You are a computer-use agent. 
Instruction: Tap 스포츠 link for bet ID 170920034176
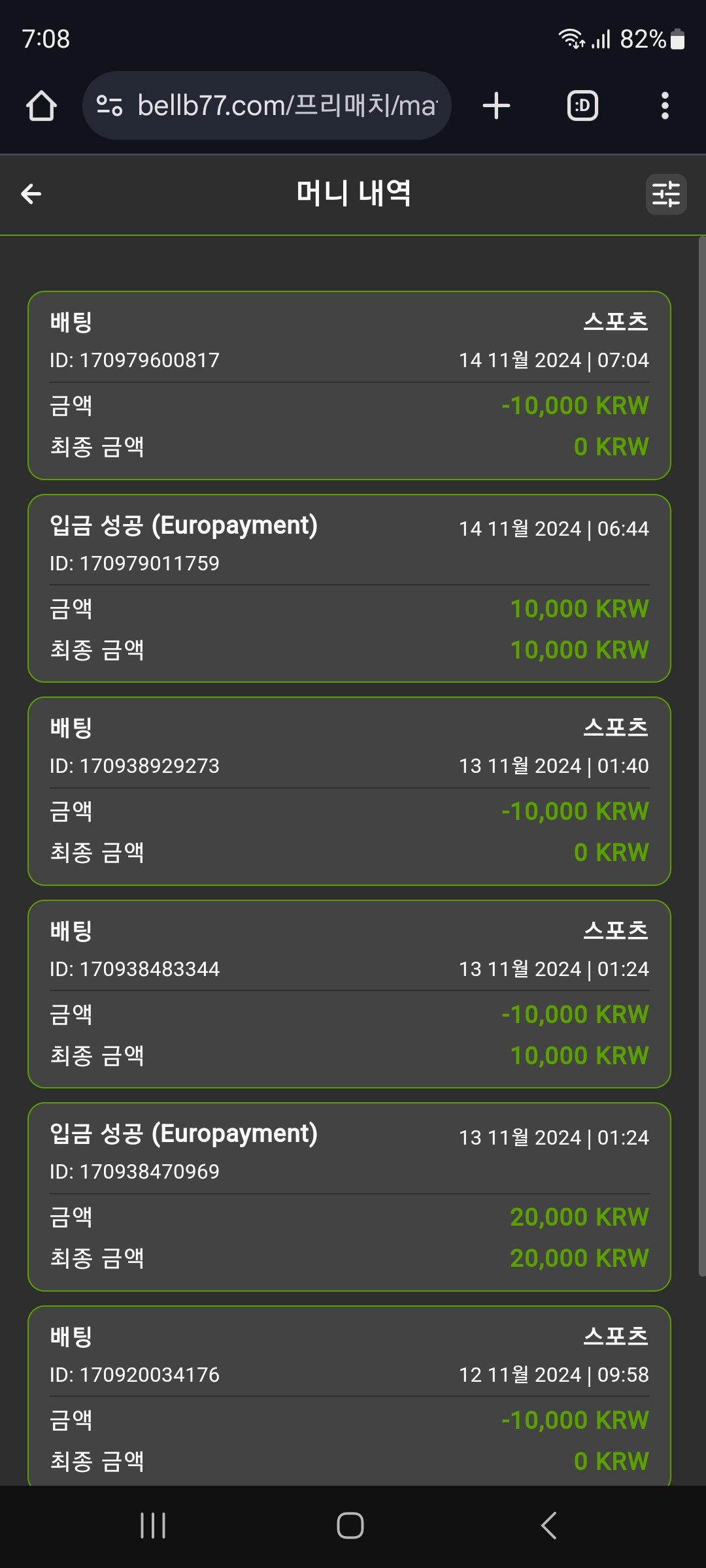coord(615,1336)
